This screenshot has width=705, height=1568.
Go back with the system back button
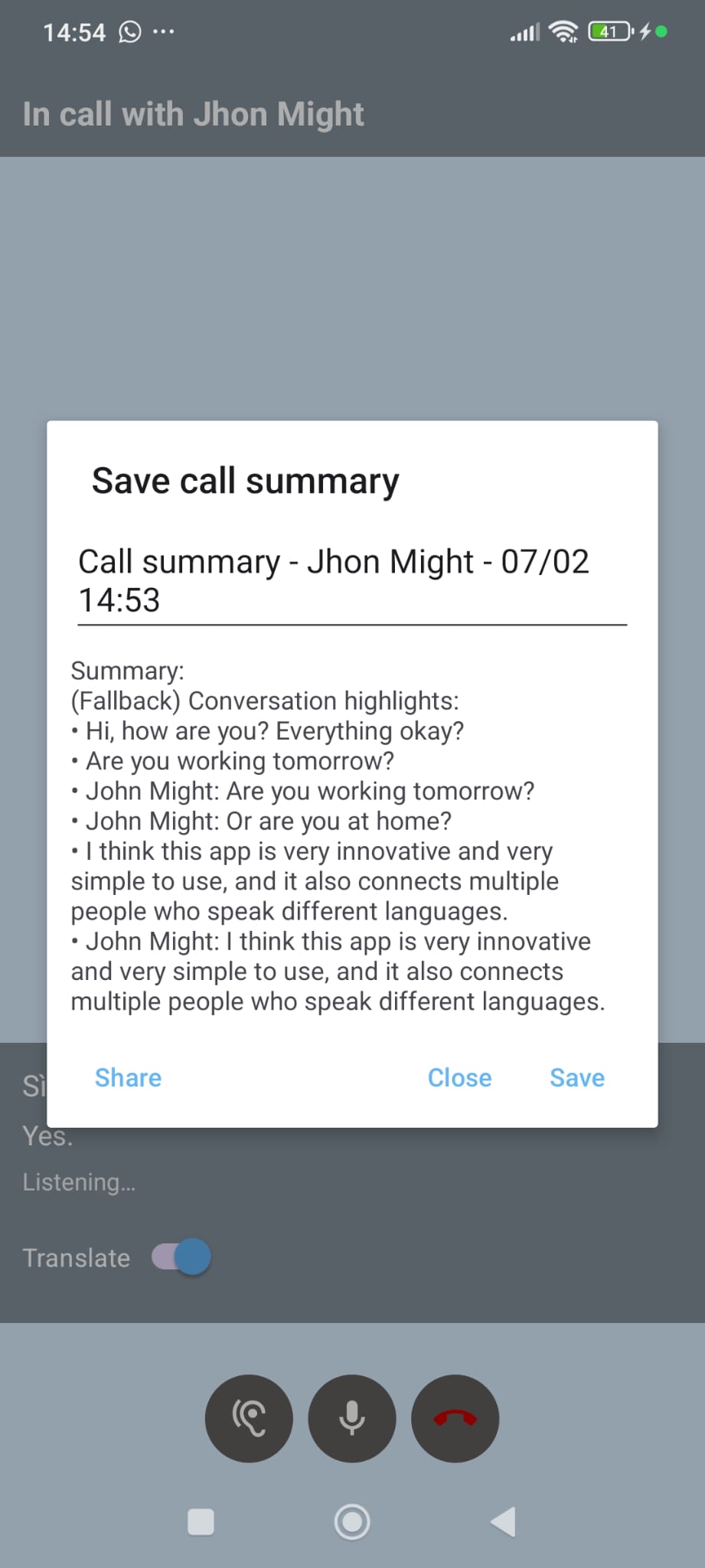tap(504, 1522)
